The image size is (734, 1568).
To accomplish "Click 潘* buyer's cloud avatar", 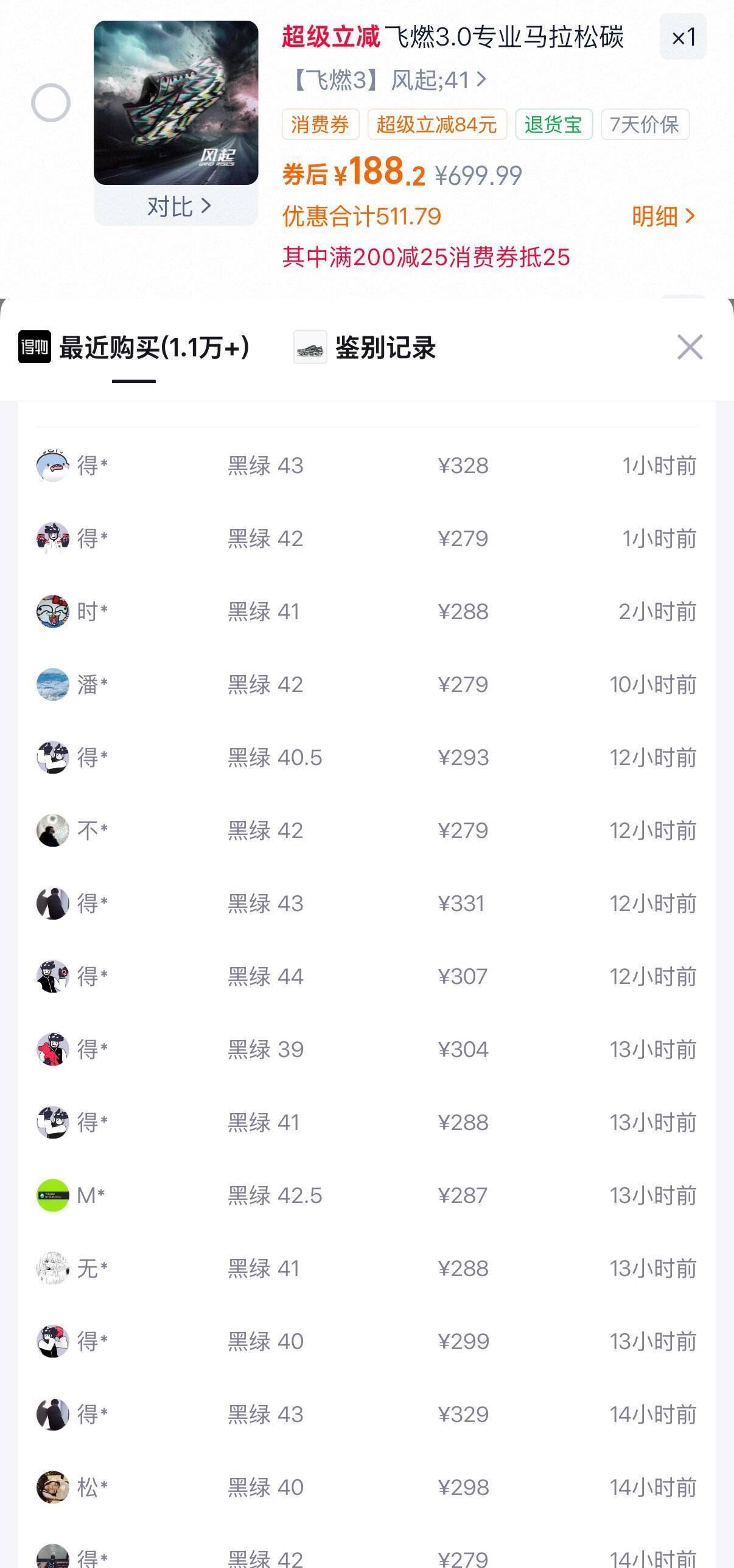I will pos(53,684).
